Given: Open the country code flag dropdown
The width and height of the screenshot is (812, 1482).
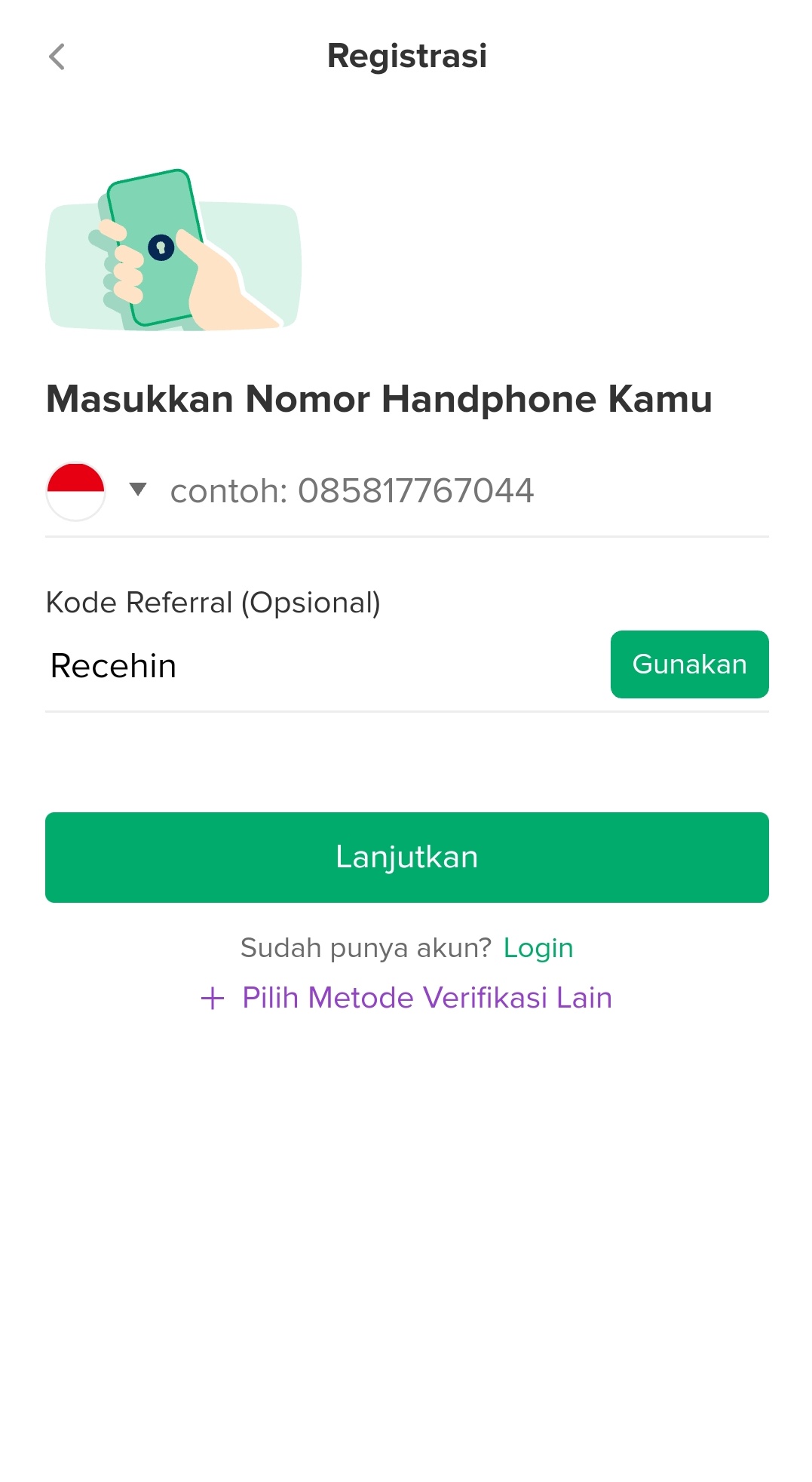Looking at the screenshot, I should tap(97, 491).
